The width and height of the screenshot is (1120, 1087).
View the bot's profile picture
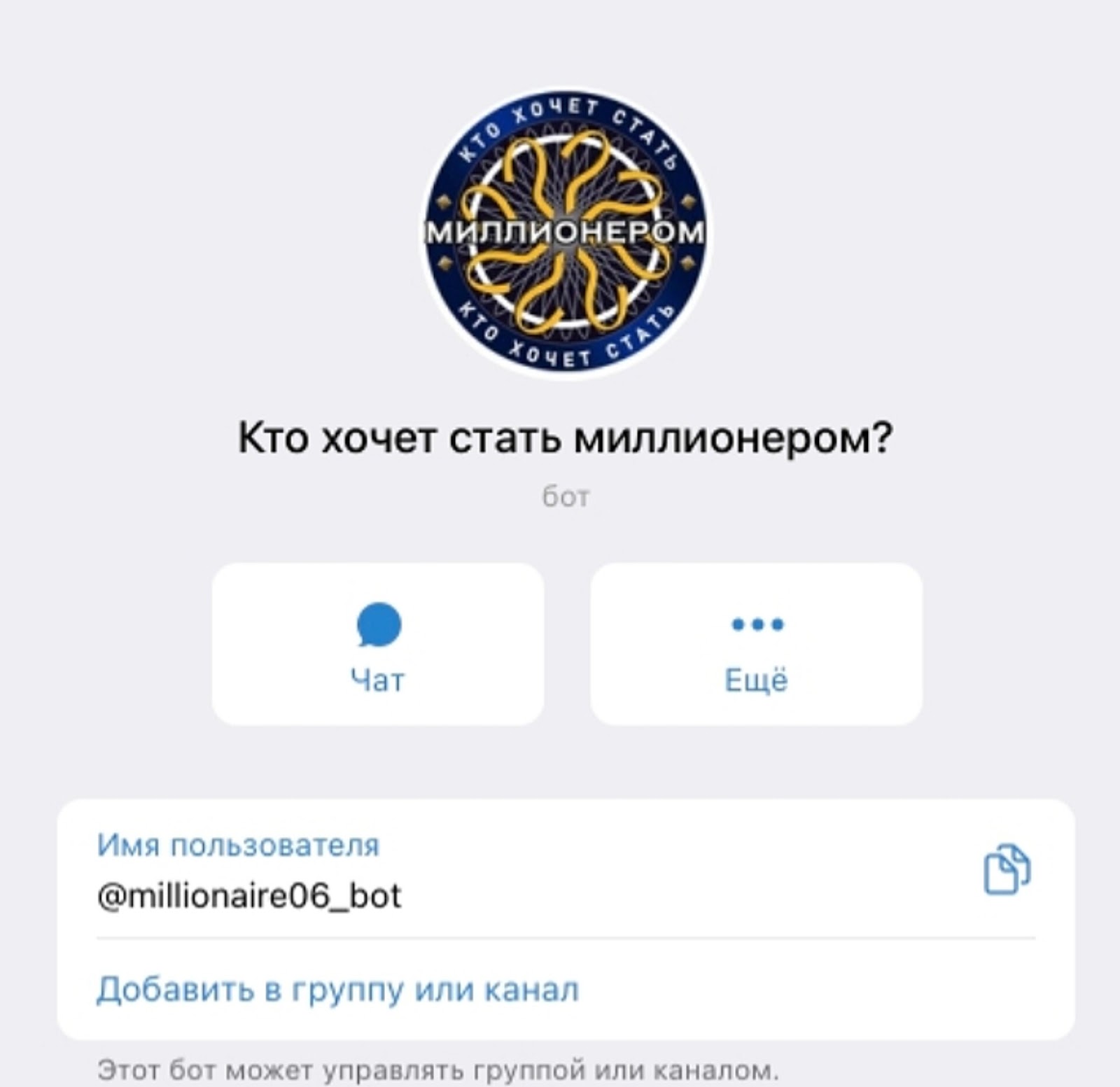(566, 232)
